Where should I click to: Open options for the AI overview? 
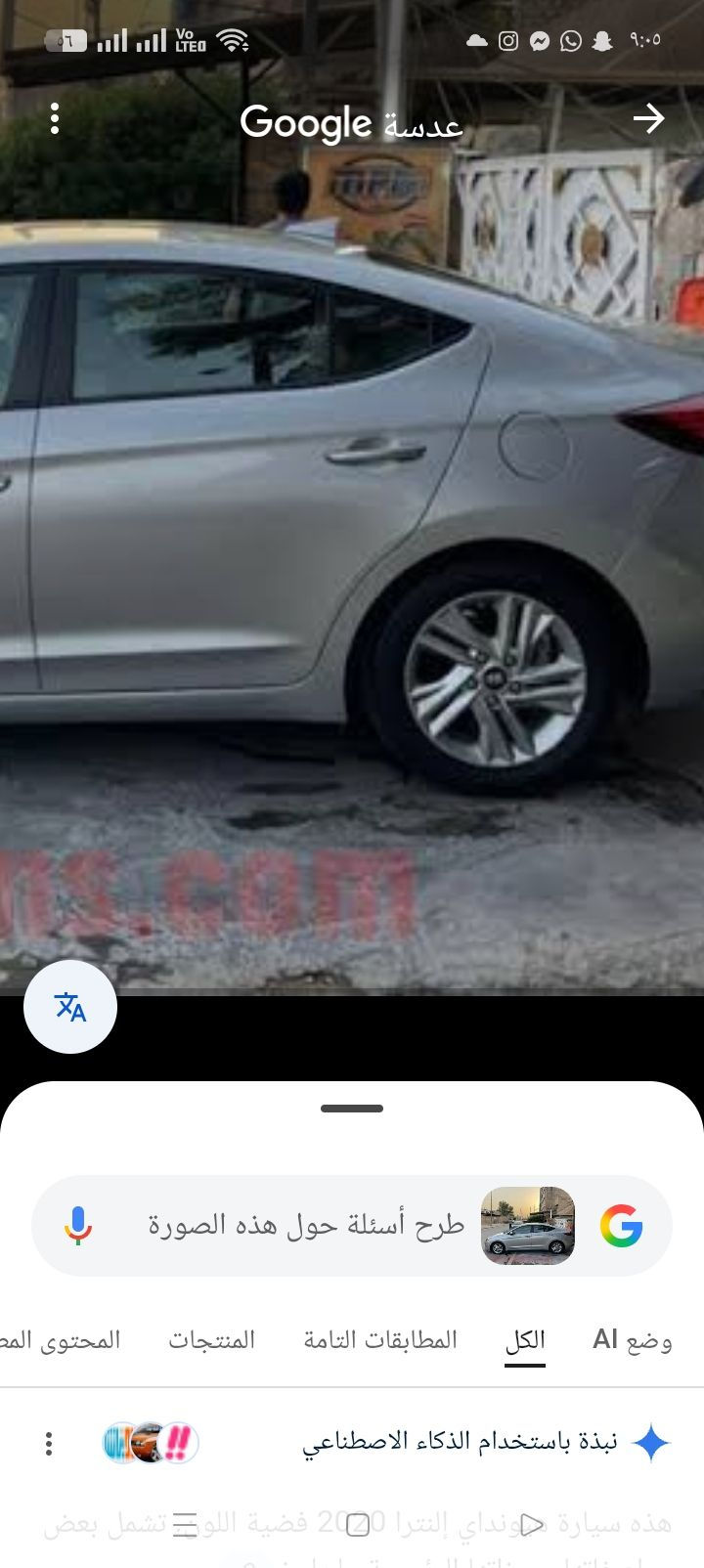(x=49, y=1443)
